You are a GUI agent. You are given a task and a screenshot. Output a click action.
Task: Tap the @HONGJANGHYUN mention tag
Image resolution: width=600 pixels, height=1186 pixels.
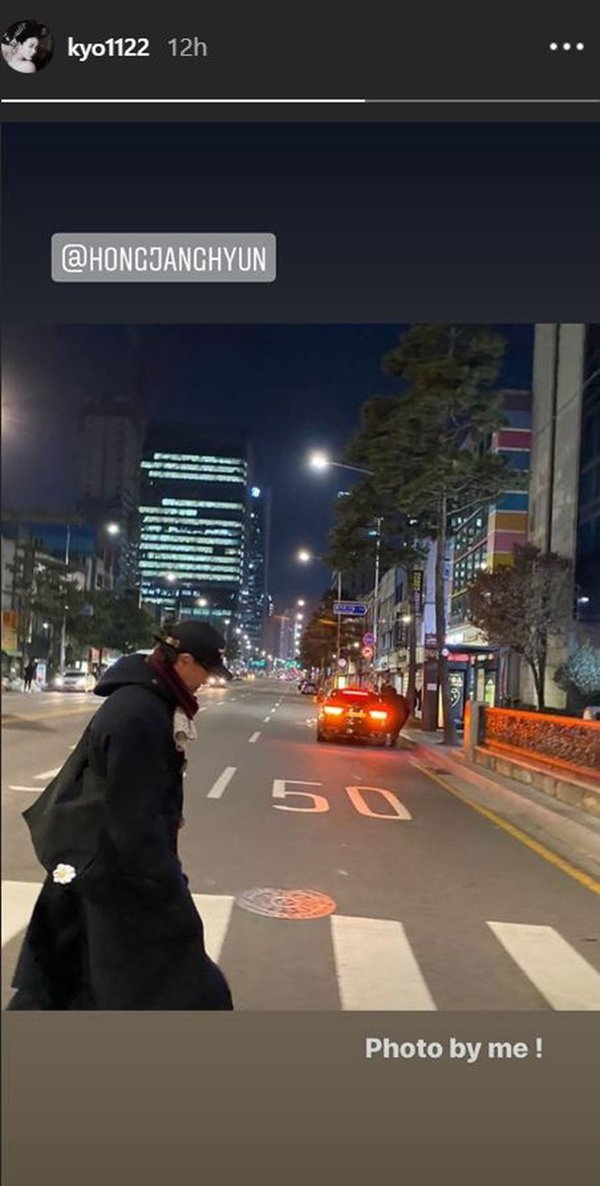(x=163, y=257)
